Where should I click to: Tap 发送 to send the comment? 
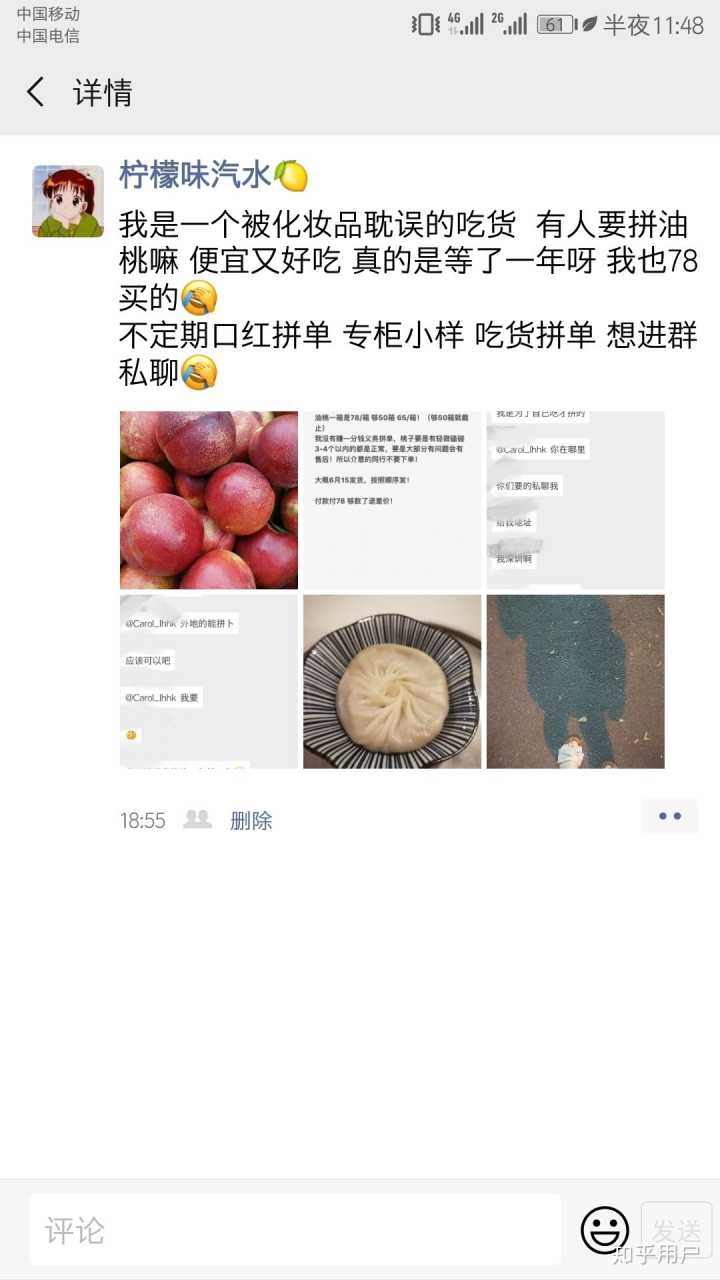677,1230
